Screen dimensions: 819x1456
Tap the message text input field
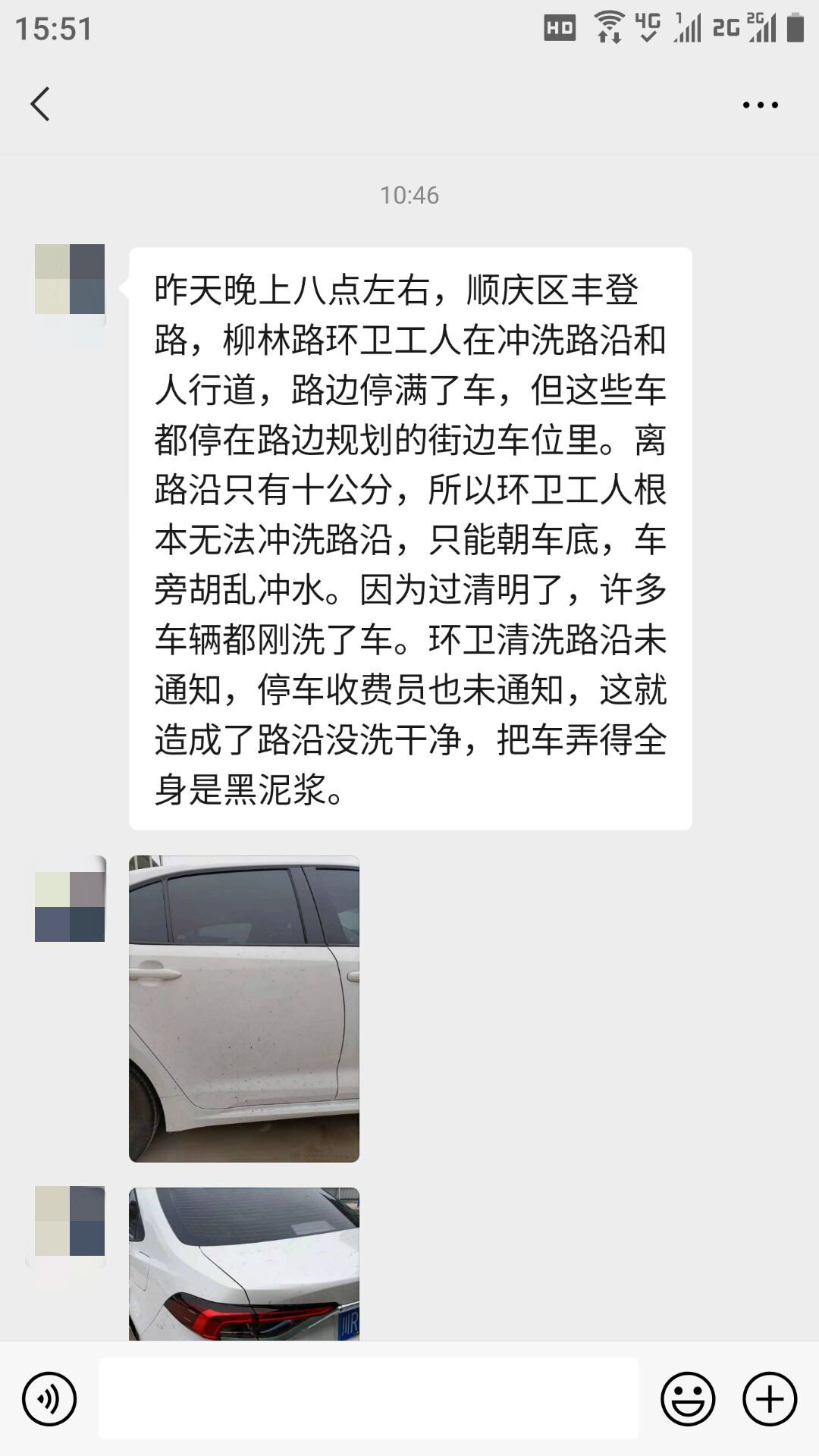pos(368,1398)
